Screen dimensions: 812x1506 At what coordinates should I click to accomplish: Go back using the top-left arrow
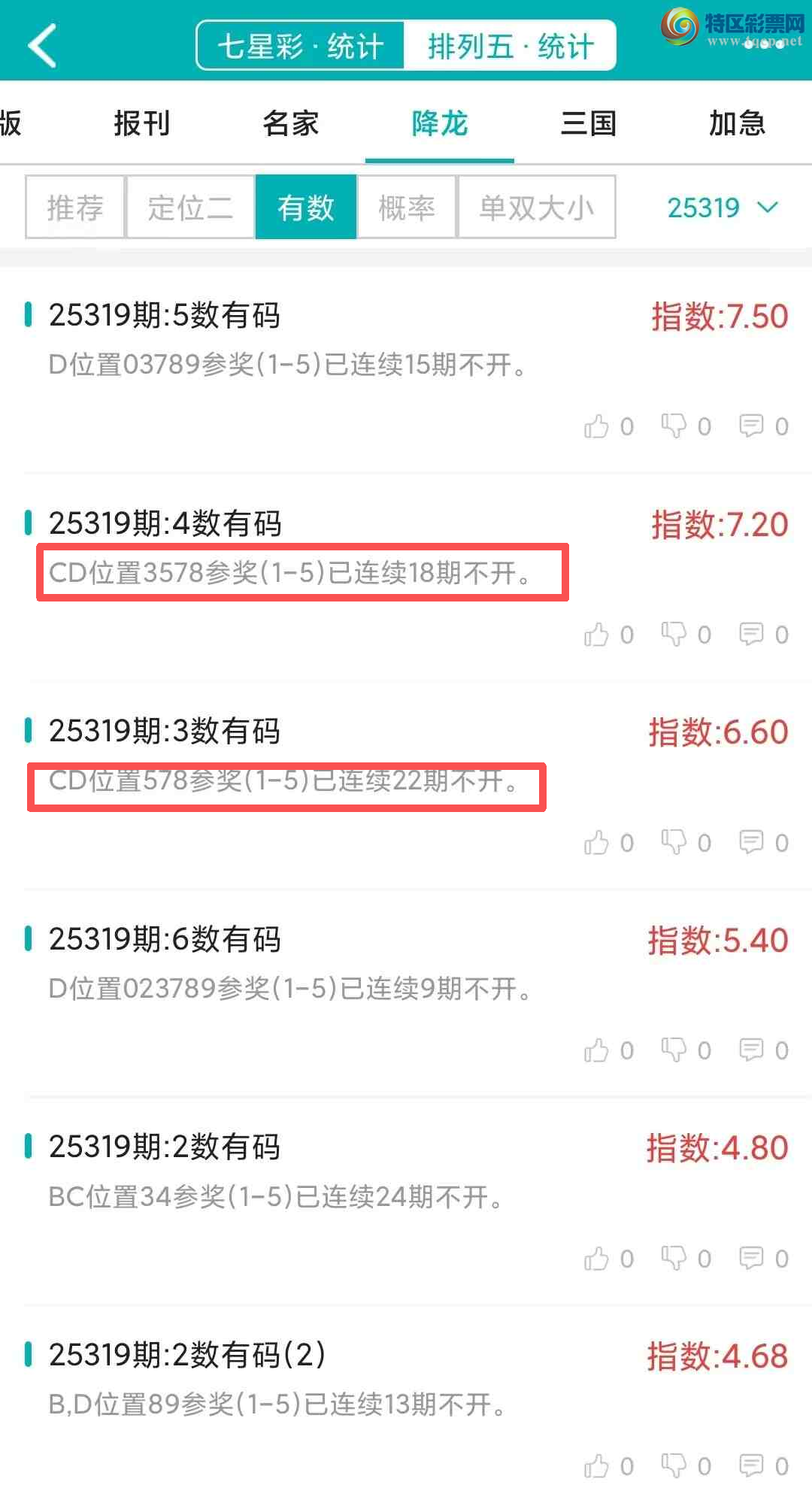43,45
